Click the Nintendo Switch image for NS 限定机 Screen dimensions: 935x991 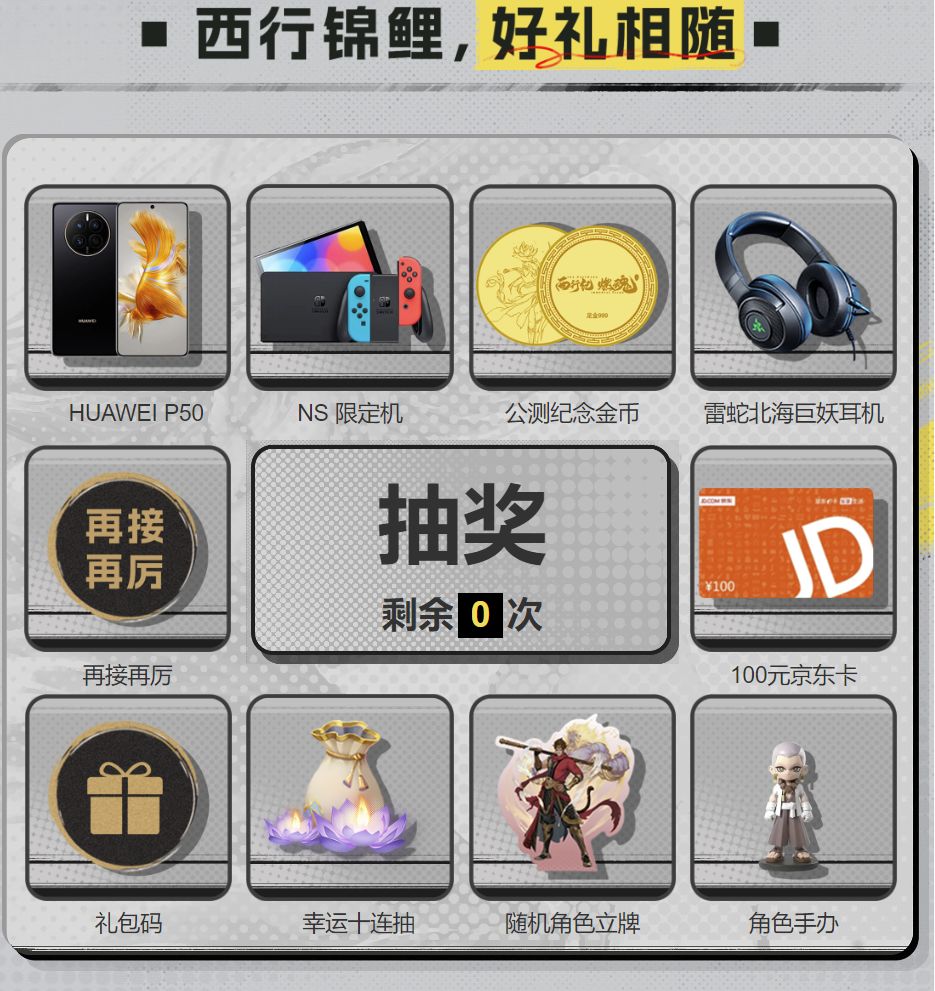352,287
